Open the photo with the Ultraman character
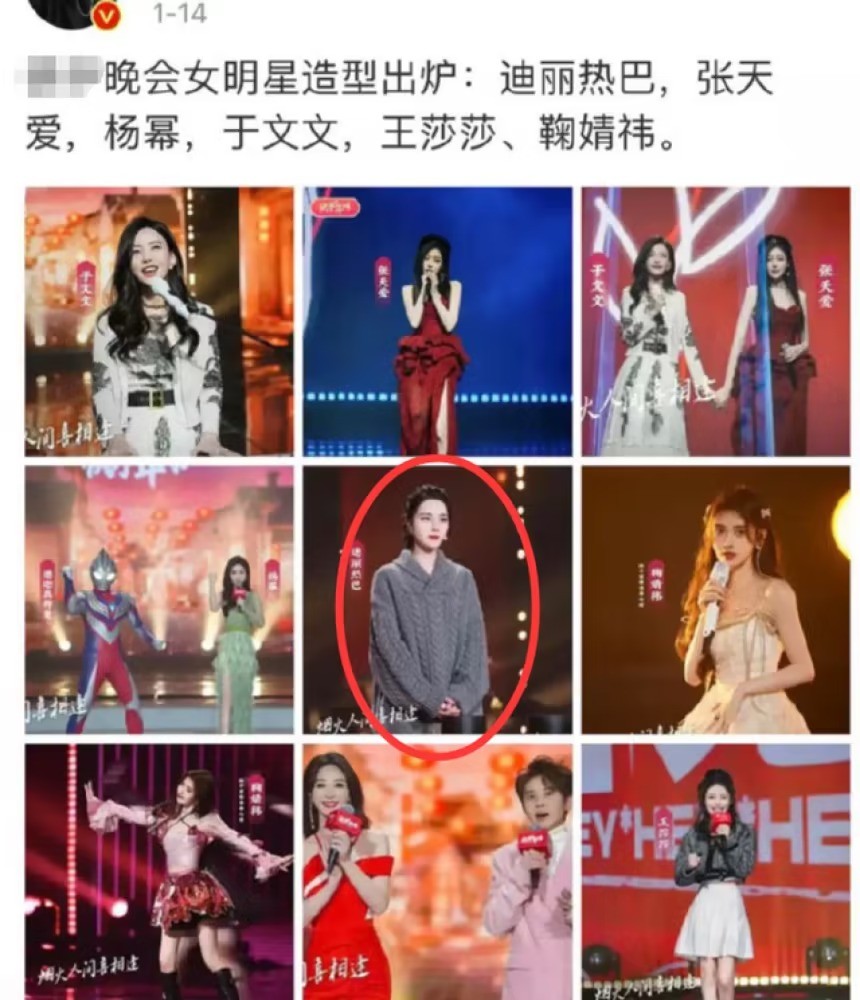This screenshot has width=860, height=1000. [159, 600]
